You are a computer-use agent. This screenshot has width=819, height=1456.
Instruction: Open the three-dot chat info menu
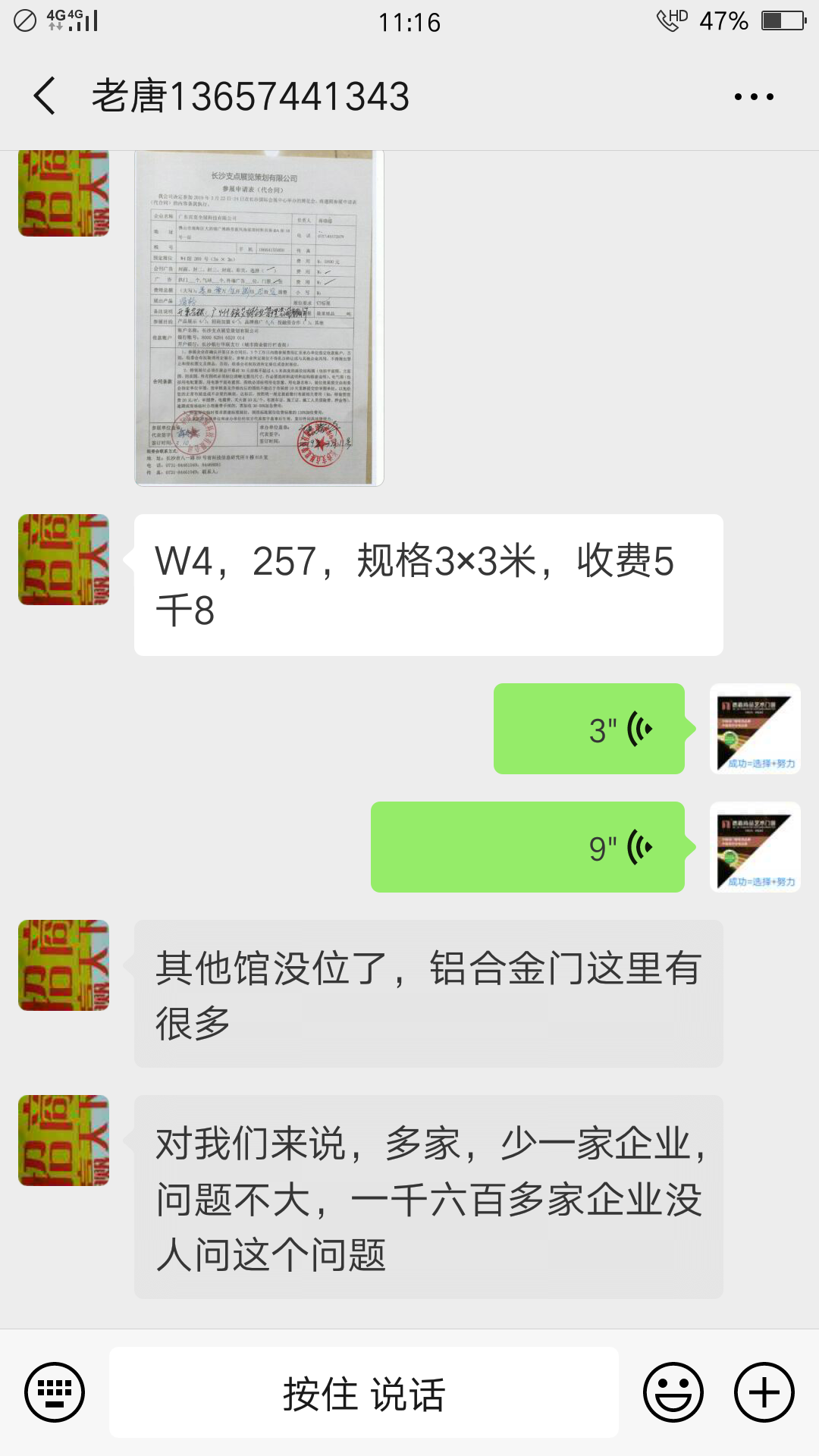pos(753,97)
